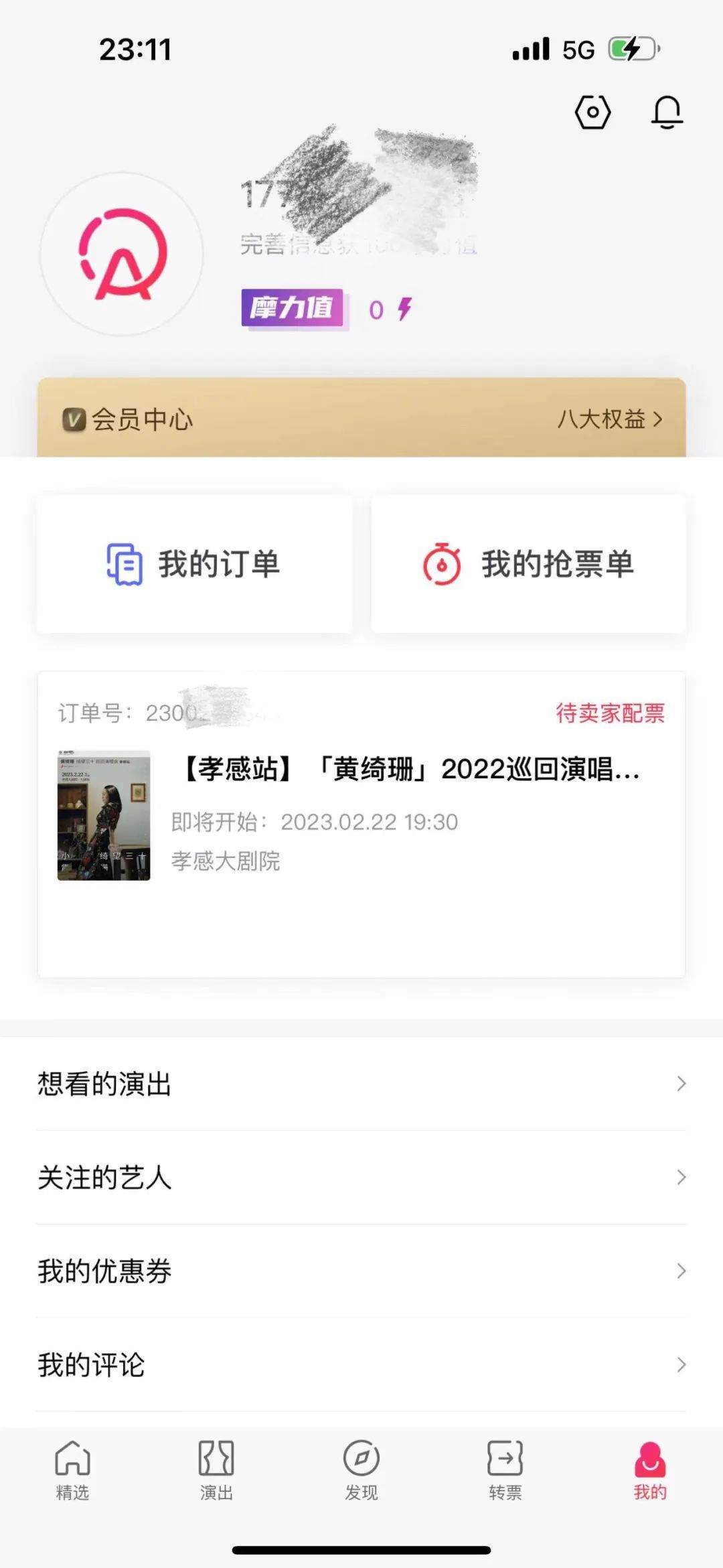Open 我的订单 orders card
This screenshot has width=723, height=1568.
(x=194, y=564)
